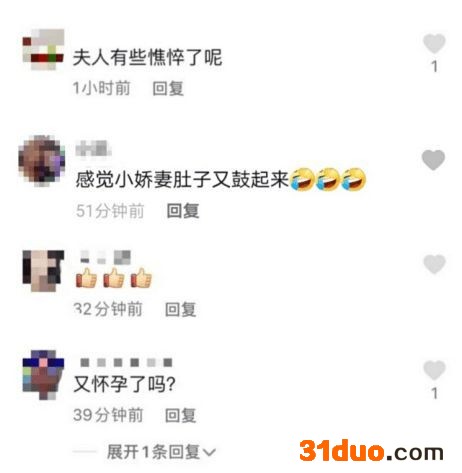The width and height of the screenshot is (462, 473).
Task: Open avatar of 夫人有些憔悴了呢 commenter
Action: pyautogui.click(x=43, y=49)
